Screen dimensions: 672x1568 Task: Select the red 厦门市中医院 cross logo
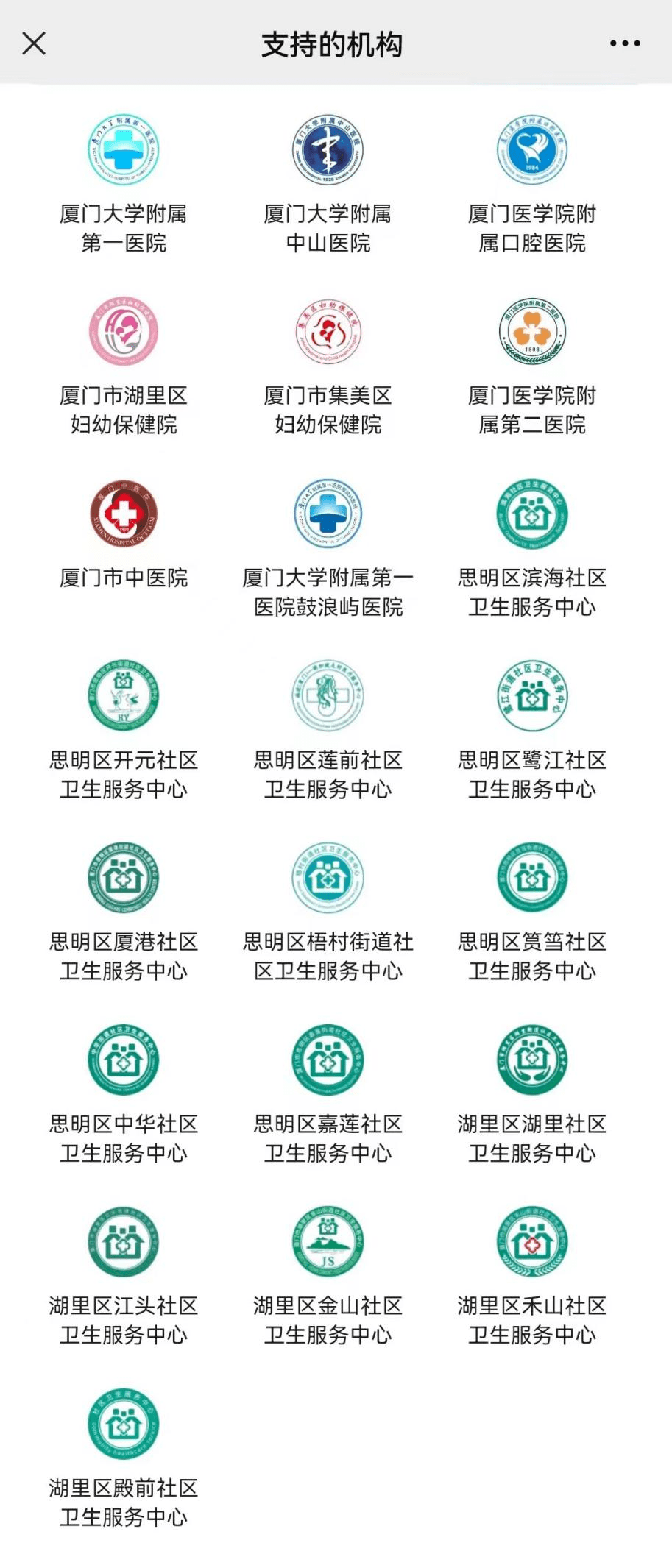coord(123,514)
